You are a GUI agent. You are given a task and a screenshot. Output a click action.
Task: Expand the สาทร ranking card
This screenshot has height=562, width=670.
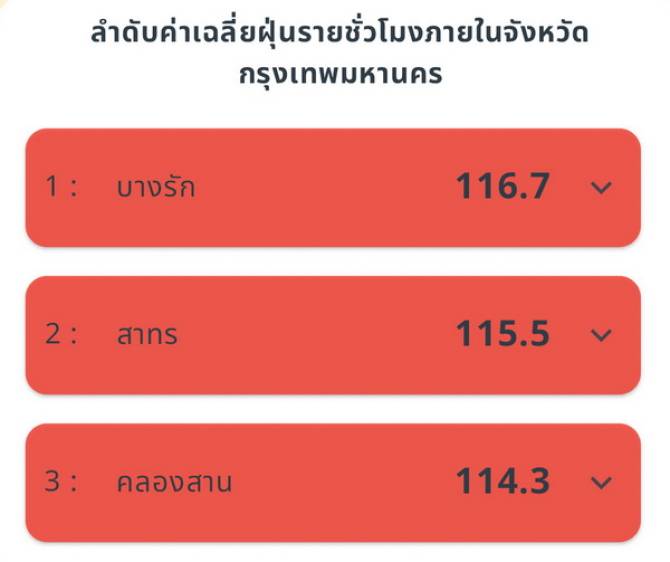[600, 334]
